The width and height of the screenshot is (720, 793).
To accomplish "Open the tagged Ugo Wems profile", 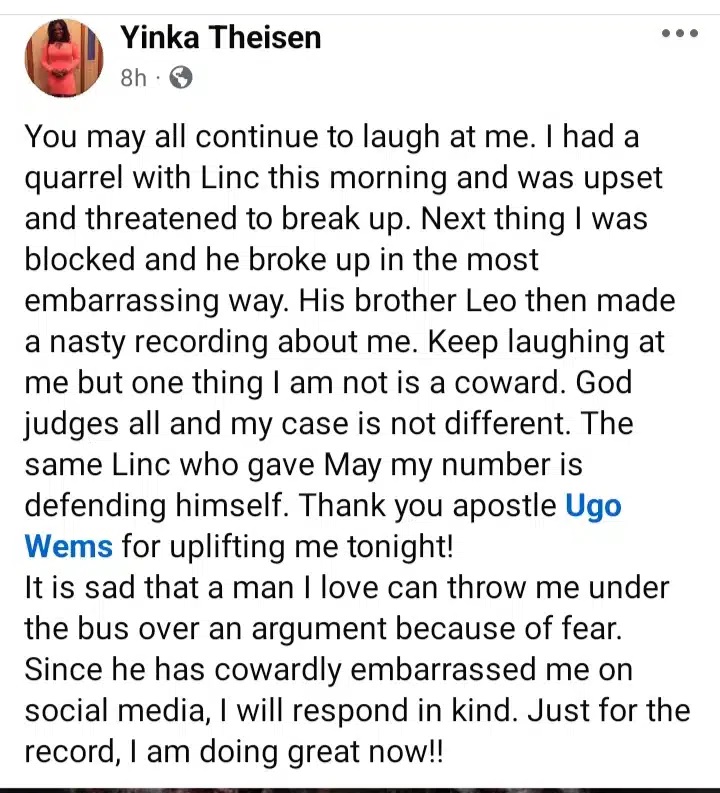I will 593,506.
